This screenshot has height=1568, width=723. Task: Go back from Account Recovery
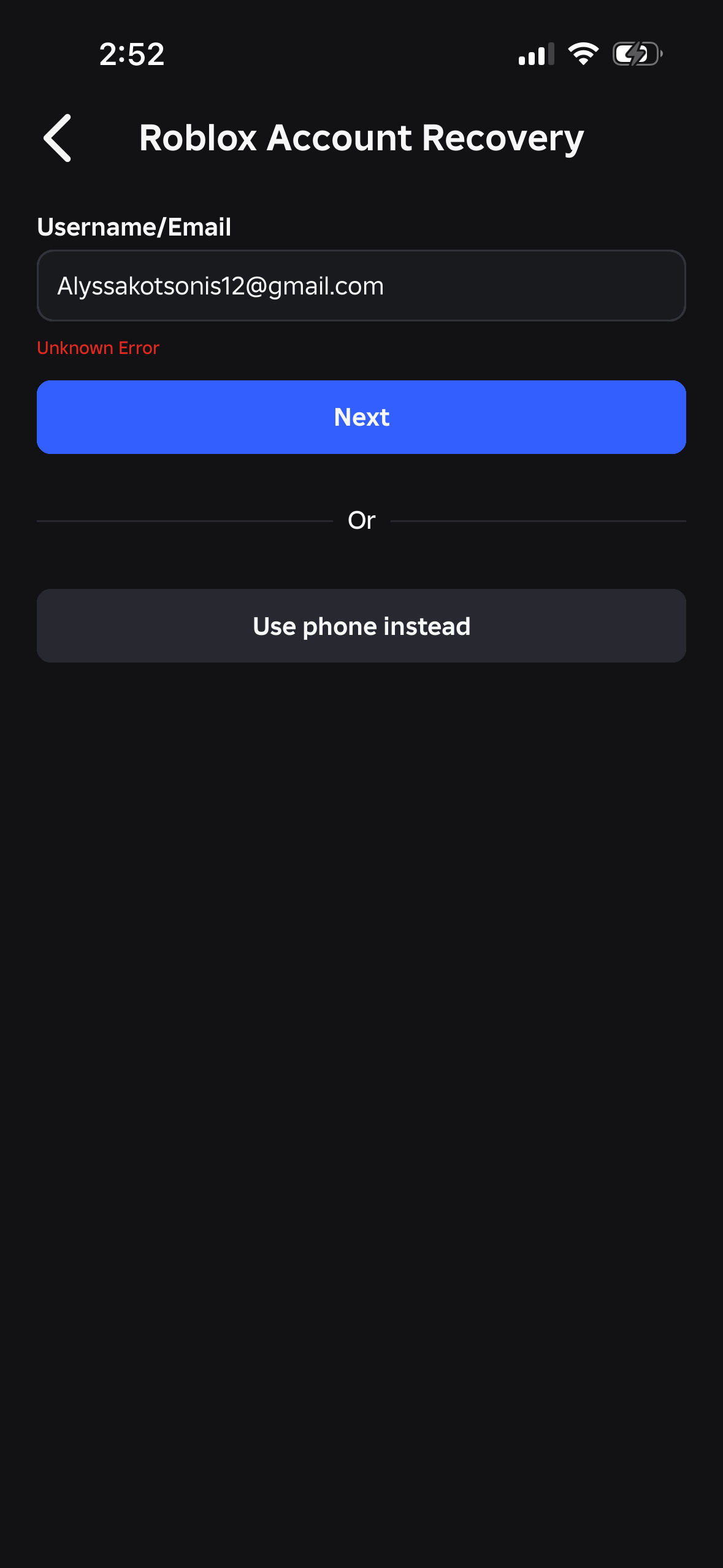tap(58, 138)
